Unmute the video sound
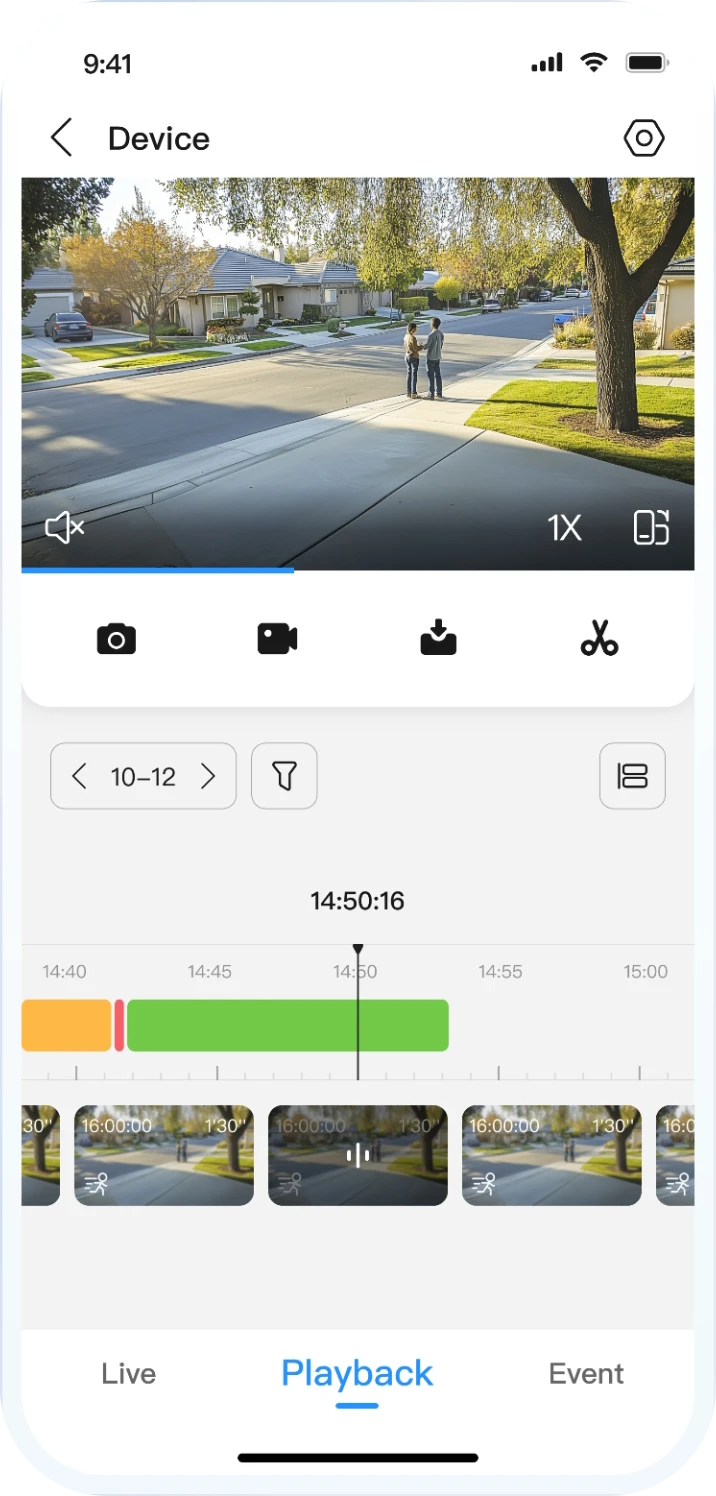 65,527
